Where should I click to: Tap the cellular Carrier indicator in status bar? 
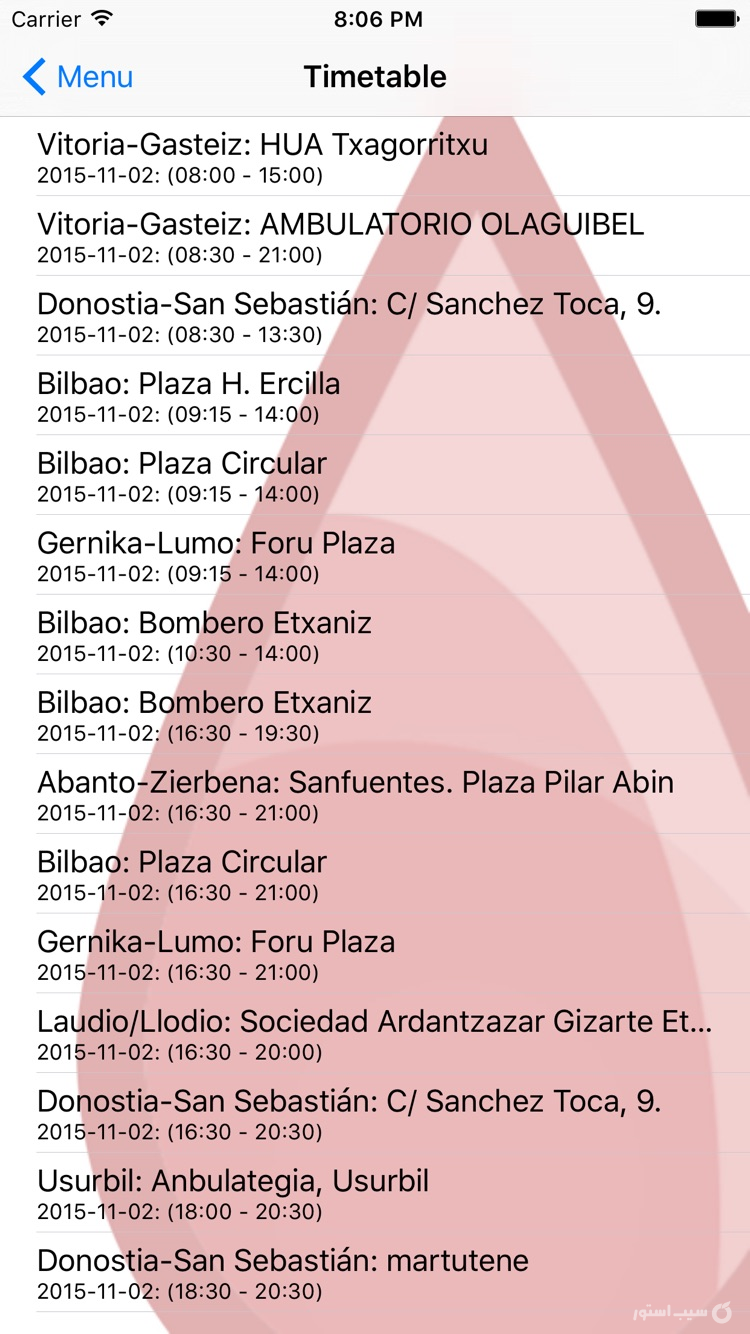[46, 17]
